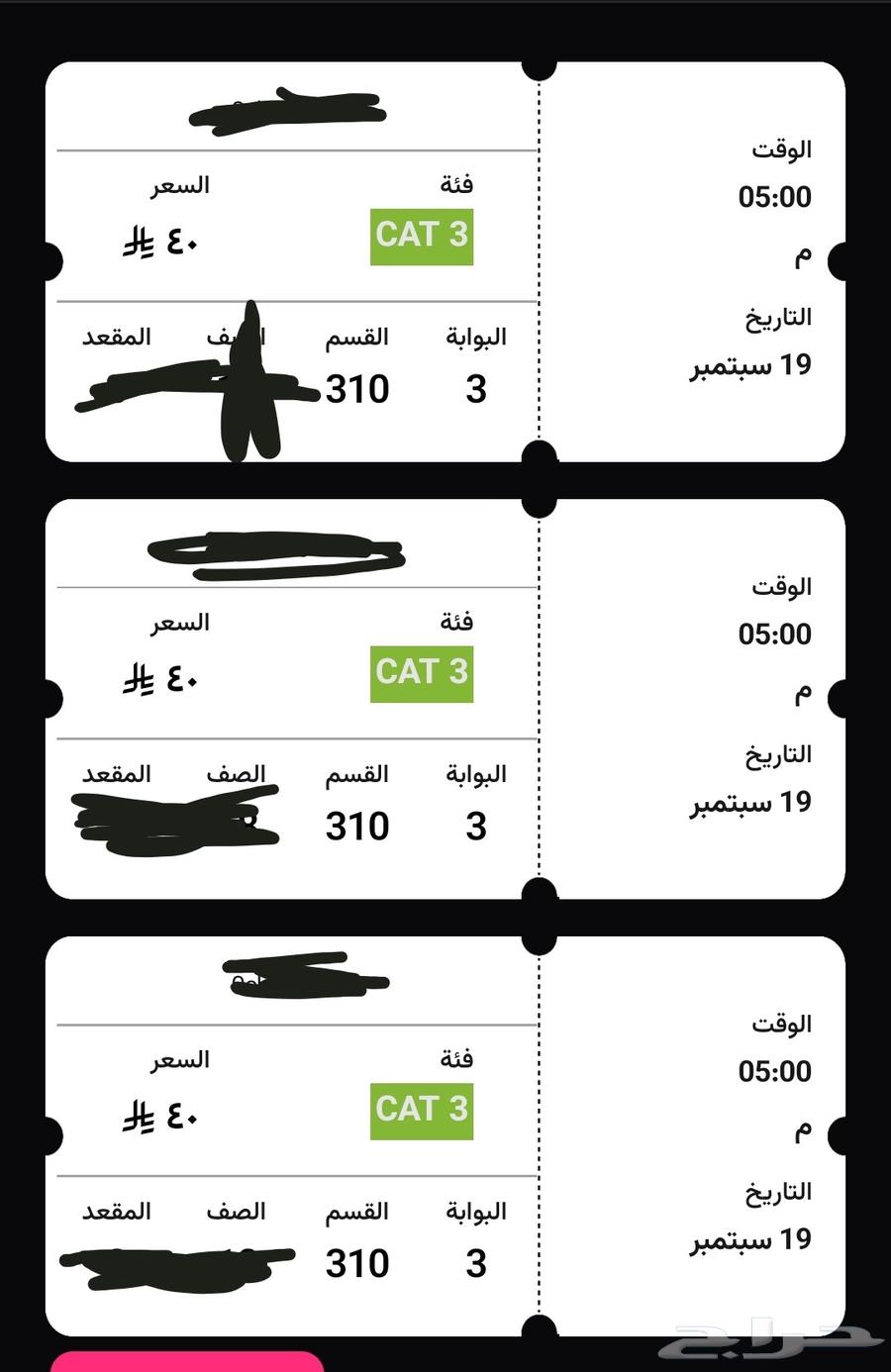Select the الوقت label on the top ticket
The image size is (891, 1372).
click(x=781, y=148)
